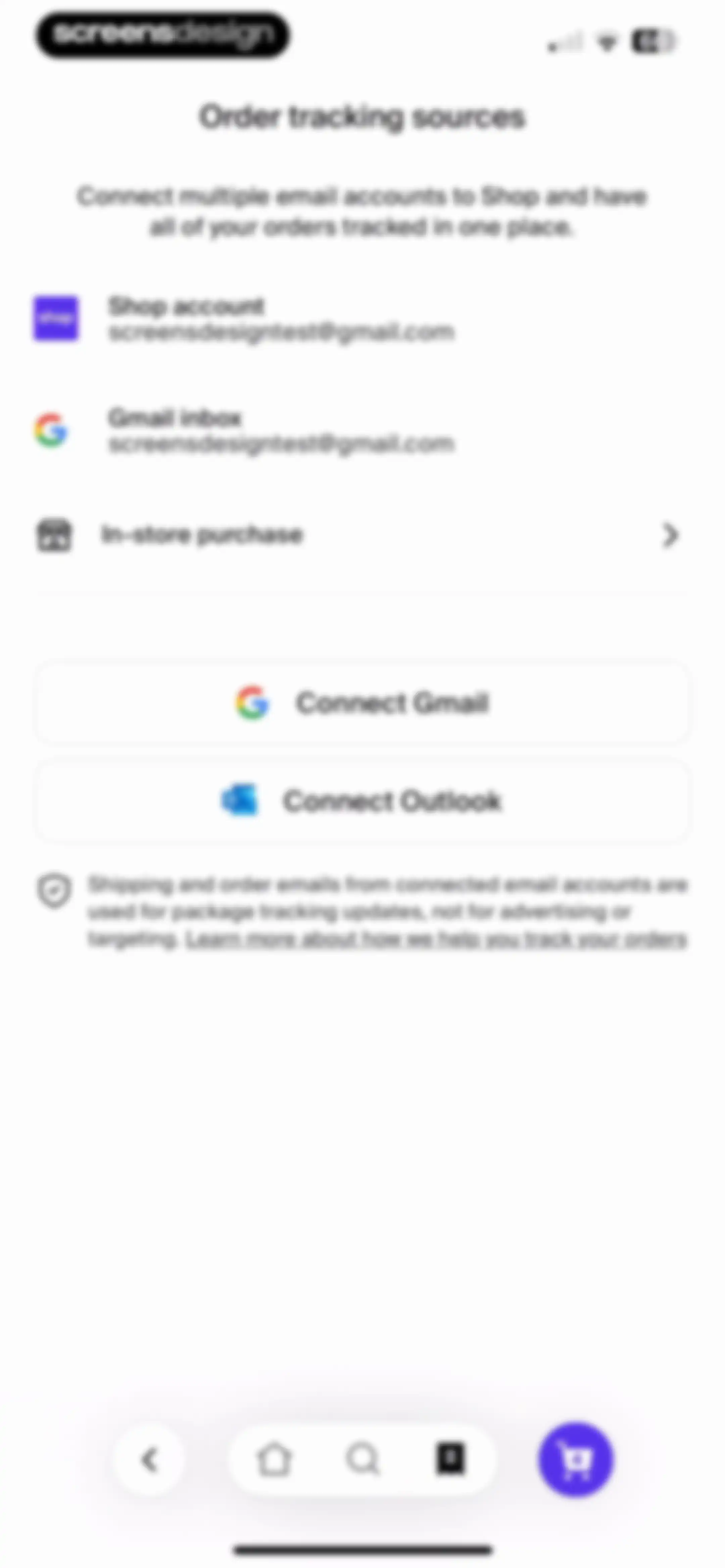Viewport: 725px width, 1568px height.
Task: Switch to the Home tab
Action: tap(275, 1460)
